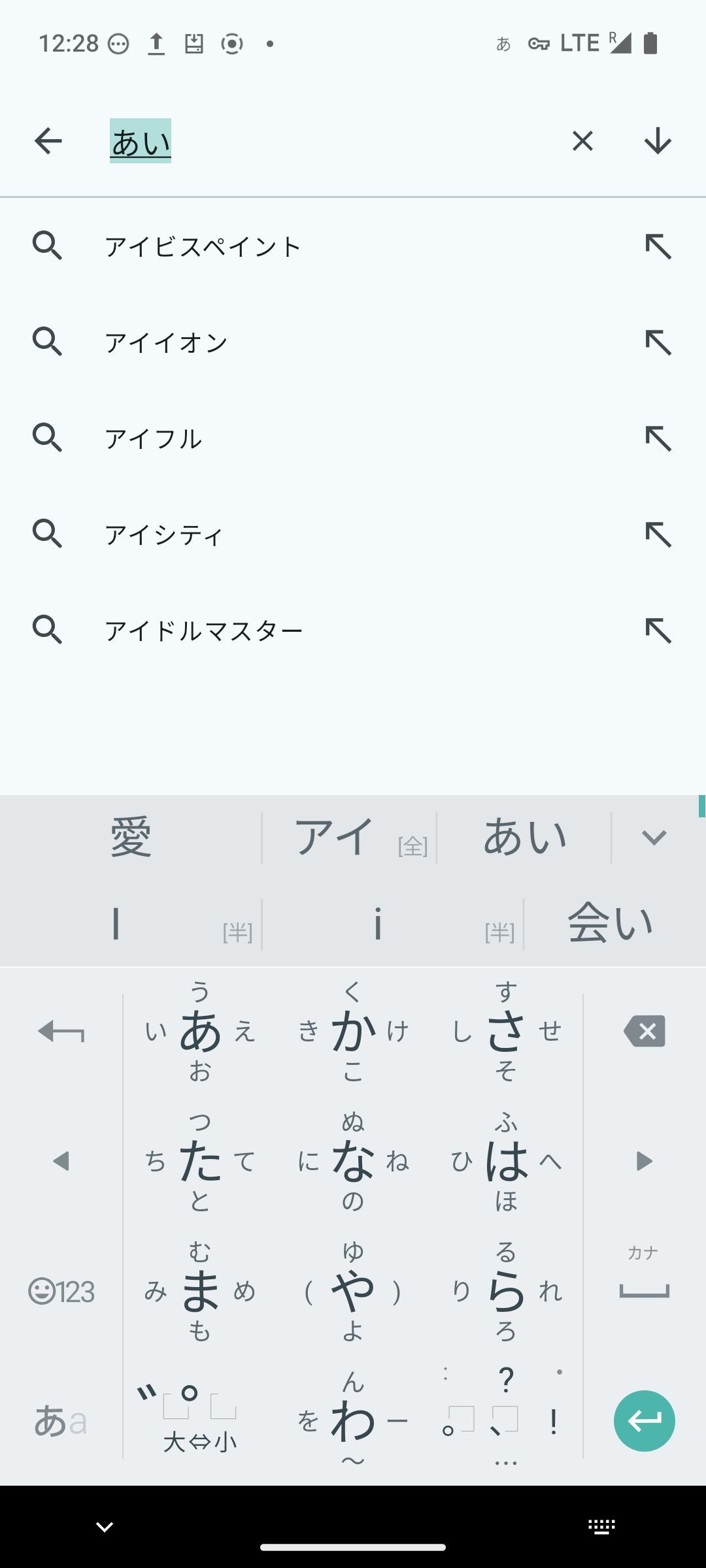Tap the search field containing あい
Image resolution: width=706 pixels, height=1568 pixels.
[x=327, y=141]
